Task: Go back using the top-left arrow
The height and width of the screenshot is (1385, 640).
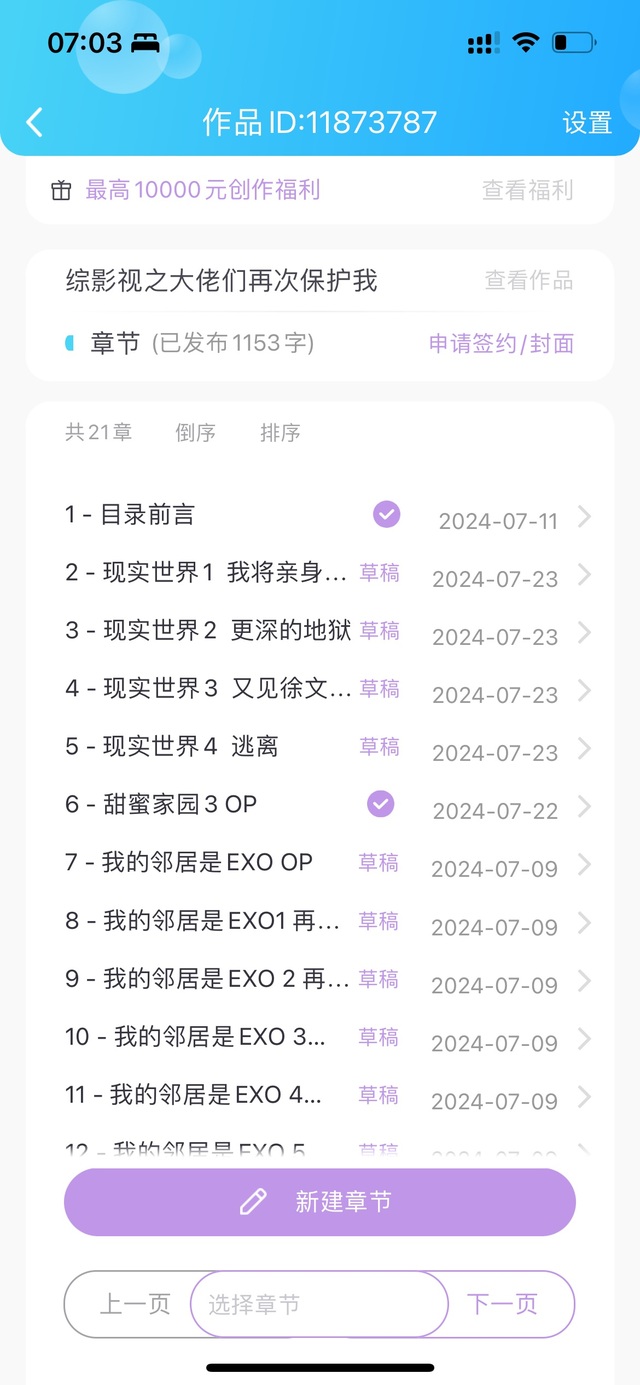Action: (x=35, y=123)
